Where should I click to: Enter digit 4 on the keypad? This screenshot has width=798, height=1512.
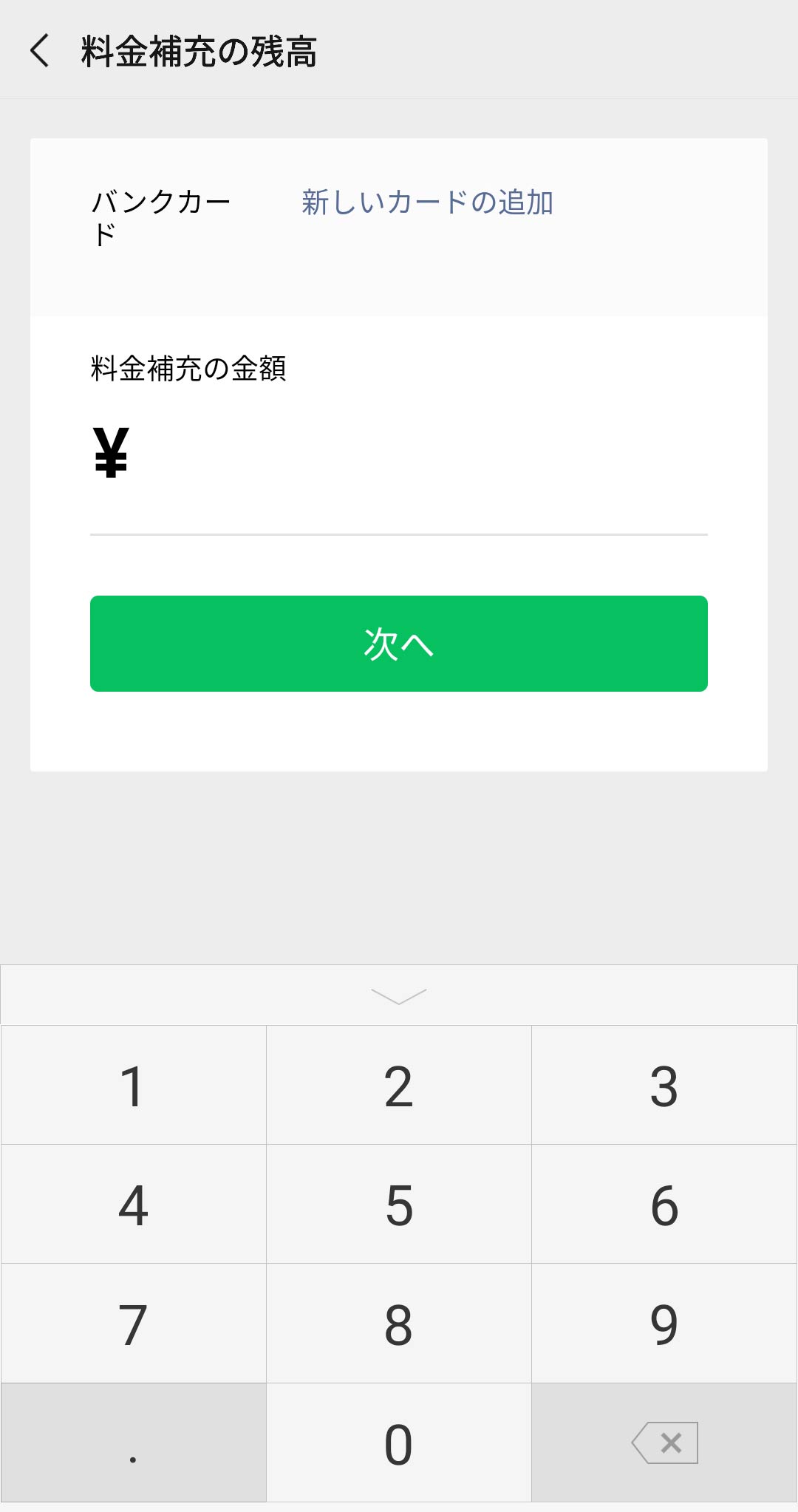133,1205
